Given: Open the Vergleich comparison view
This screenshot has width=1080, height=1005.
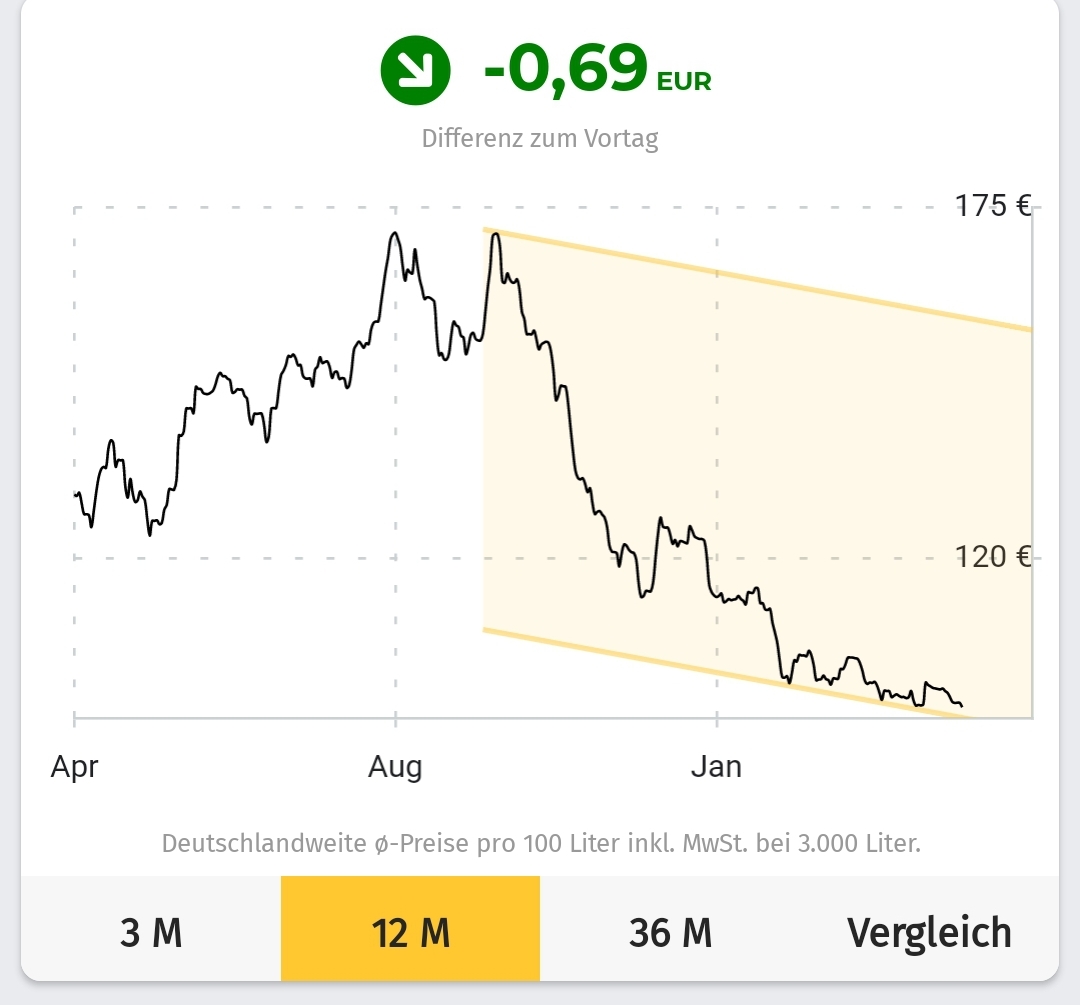Looking at the screenshot, I should click(x=929, y=932).
